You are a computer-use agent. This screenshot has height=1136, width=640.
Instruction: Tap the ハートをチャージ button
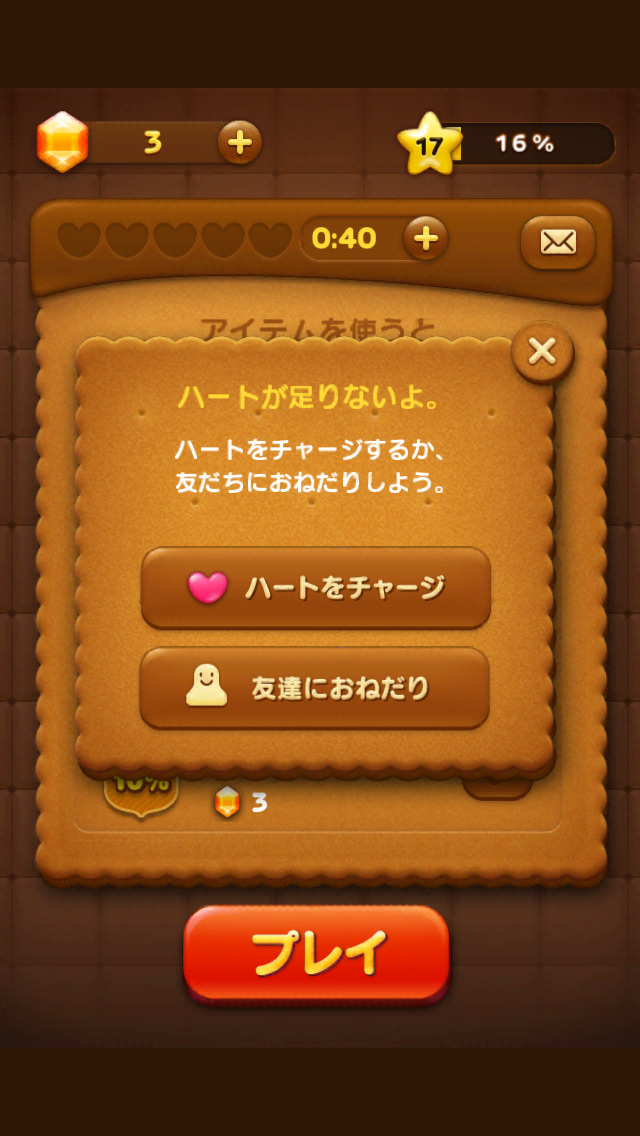pyautogui.click(x=315, y=588)
